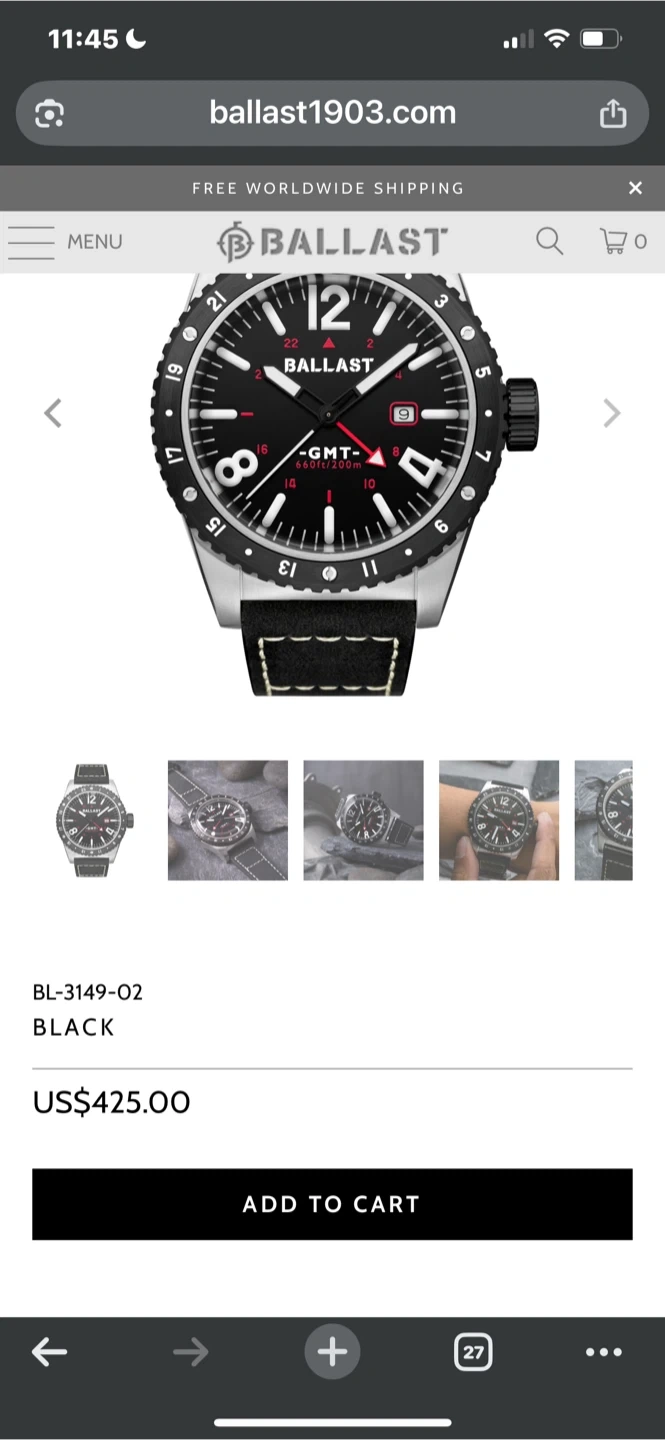Open the browser overflow menu
The height and width of the screenshot is (1440, 665).
[x=603, y=1352]
